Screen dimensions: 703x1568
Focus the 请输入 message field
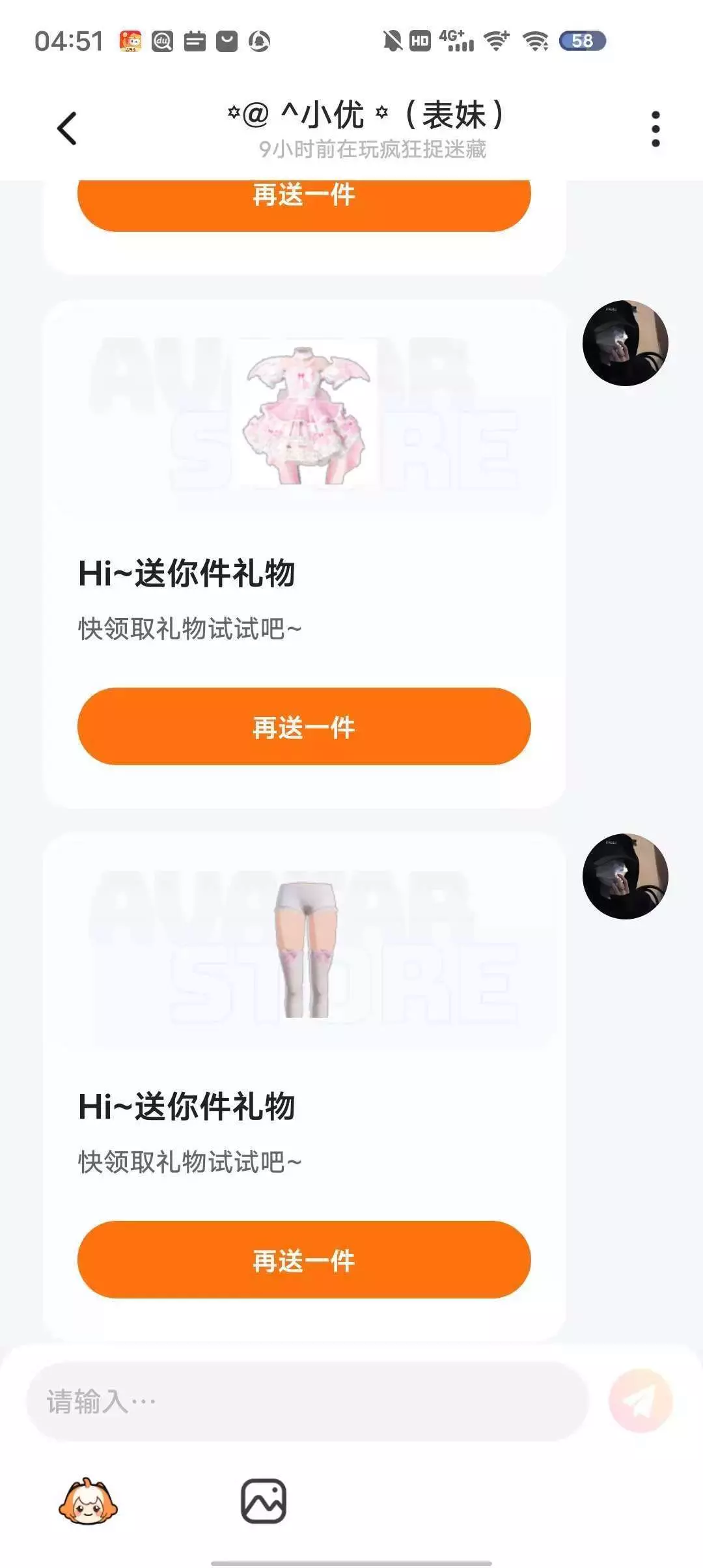pyautogui.click(x=307, y=1401)
